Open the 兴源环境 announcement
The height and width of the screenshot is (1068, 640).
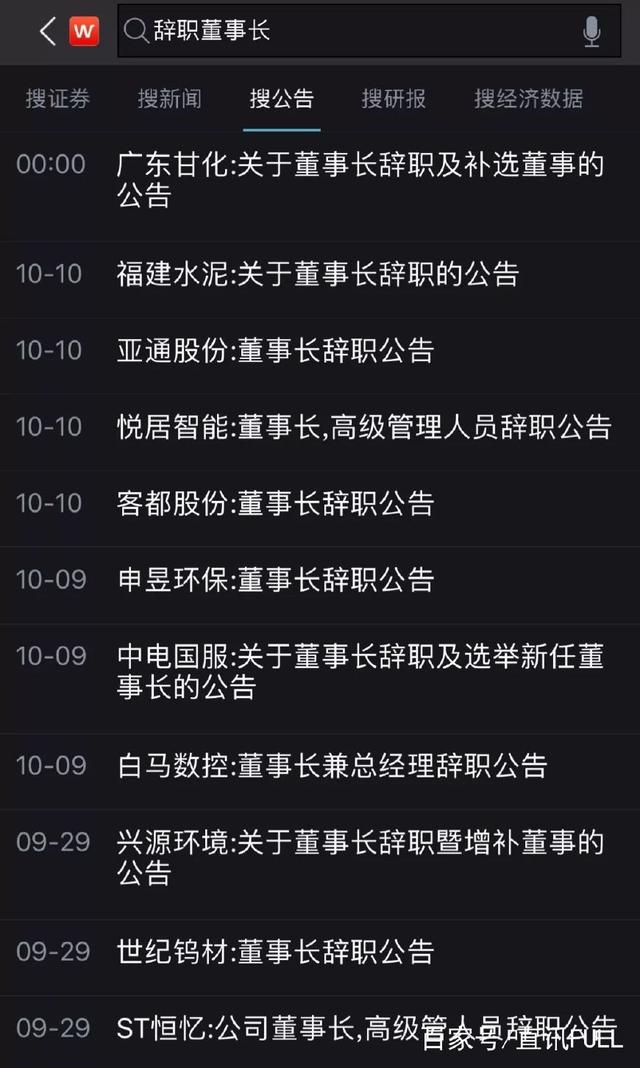pyautogui.click(x=360, y=857)
